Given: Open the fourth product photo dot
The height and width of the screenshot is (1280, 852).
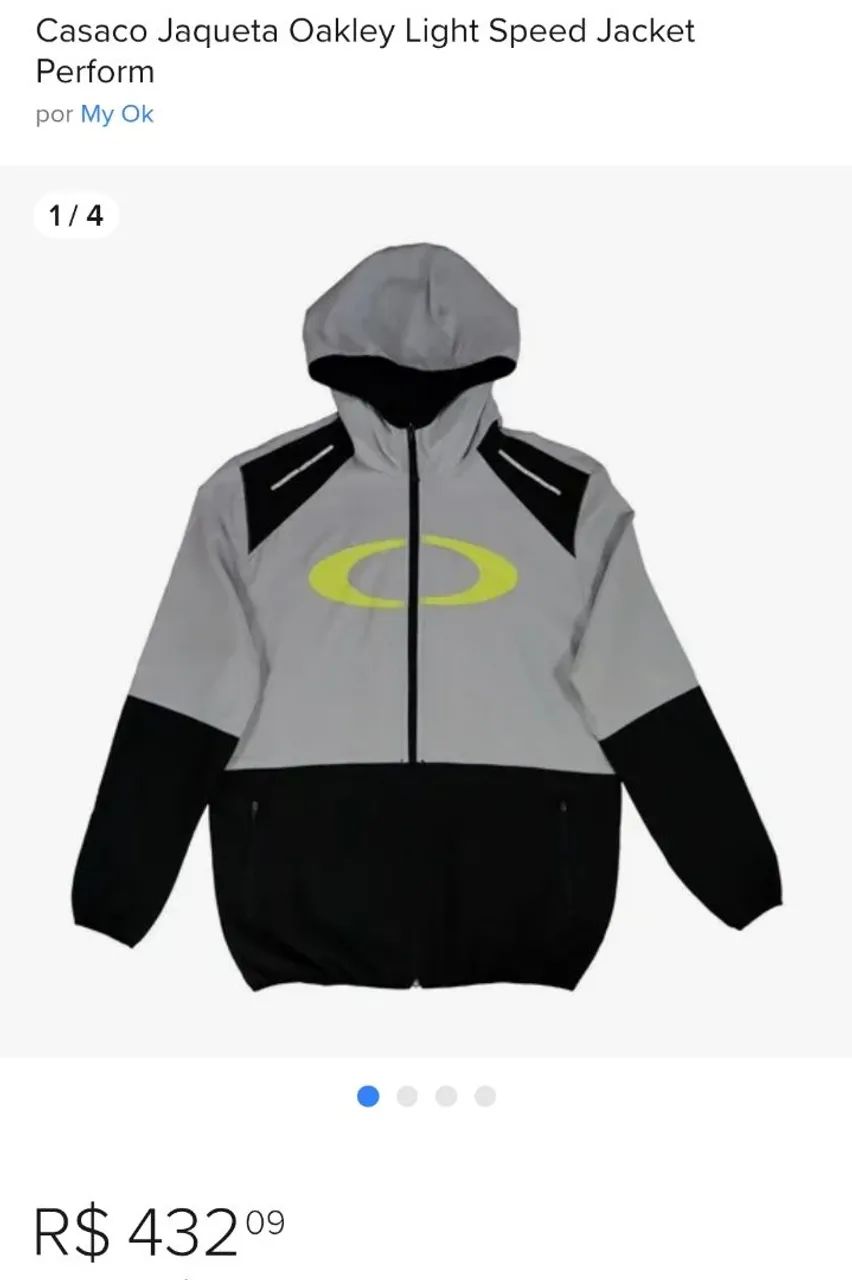Looking at the screenshot, I should pyautogui.click(x=482, y=1097).
